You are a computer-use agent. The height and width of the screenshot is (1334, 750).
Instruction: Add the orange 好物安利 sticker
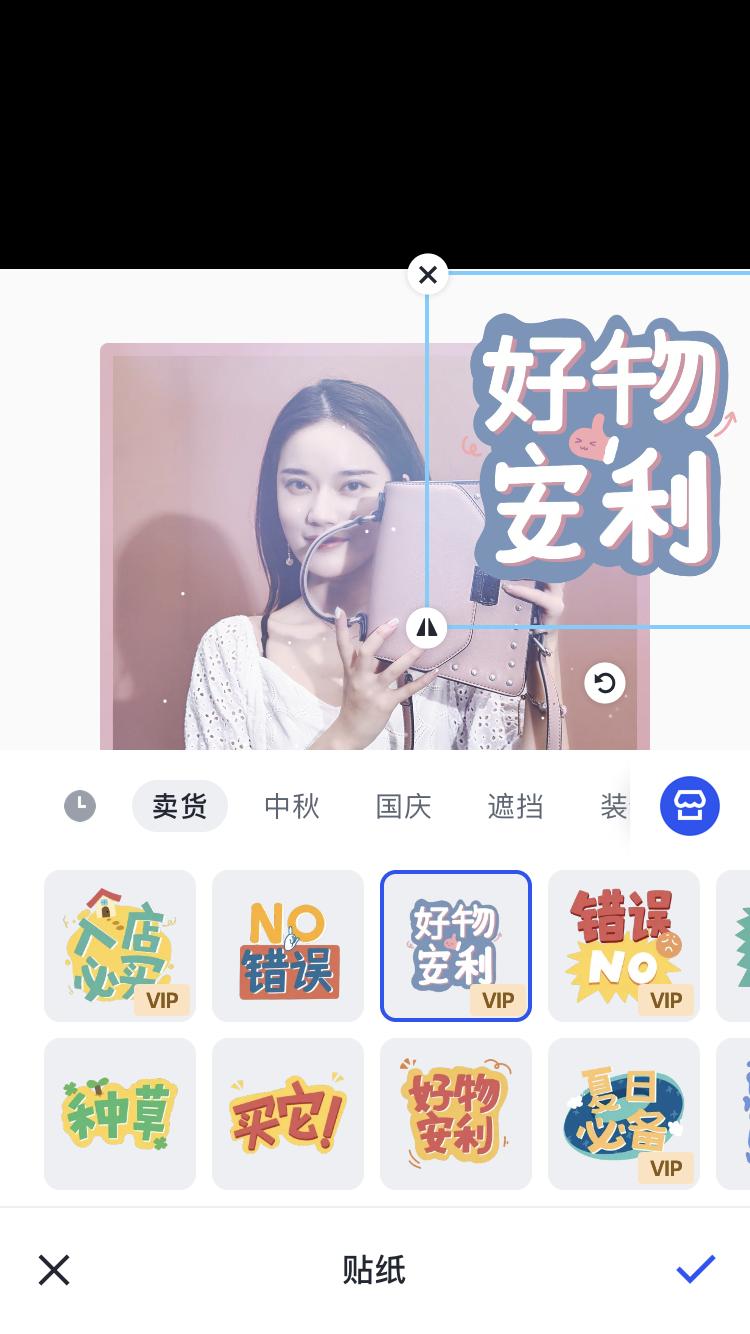pyautogui.click(x=456, y=1114)
